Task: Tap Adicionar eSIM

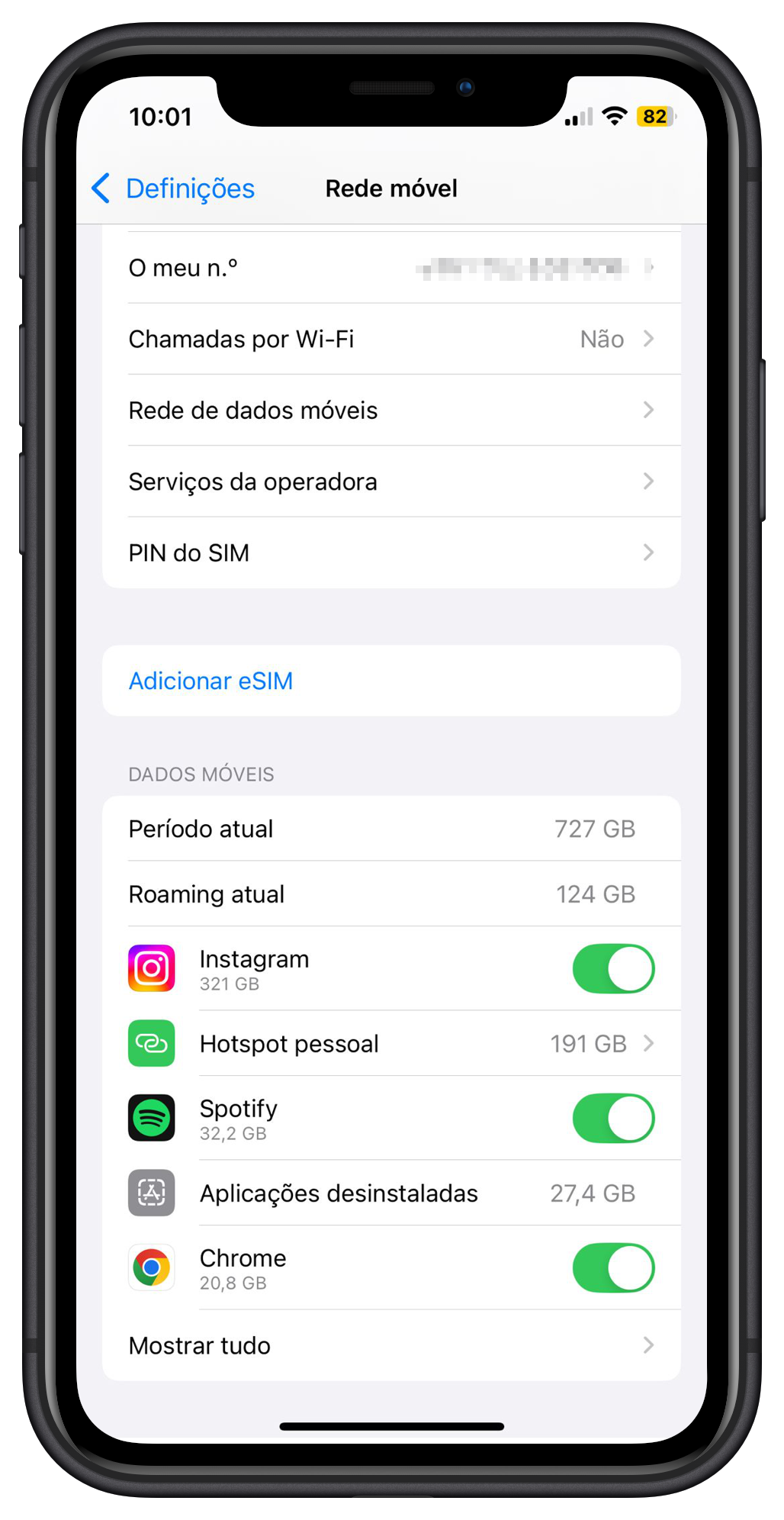Action: pos(211,681)
